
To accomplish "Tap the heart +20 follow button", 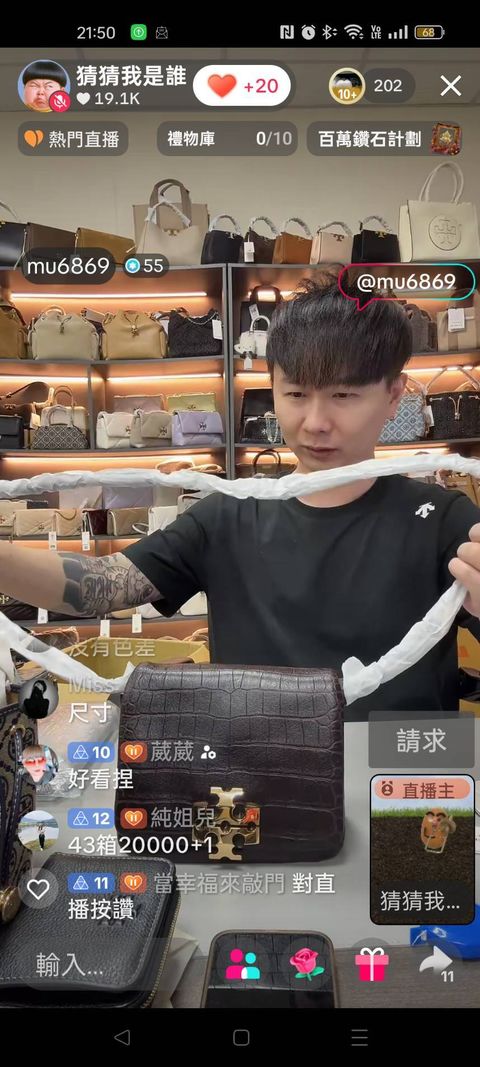I will coord(242,86).
